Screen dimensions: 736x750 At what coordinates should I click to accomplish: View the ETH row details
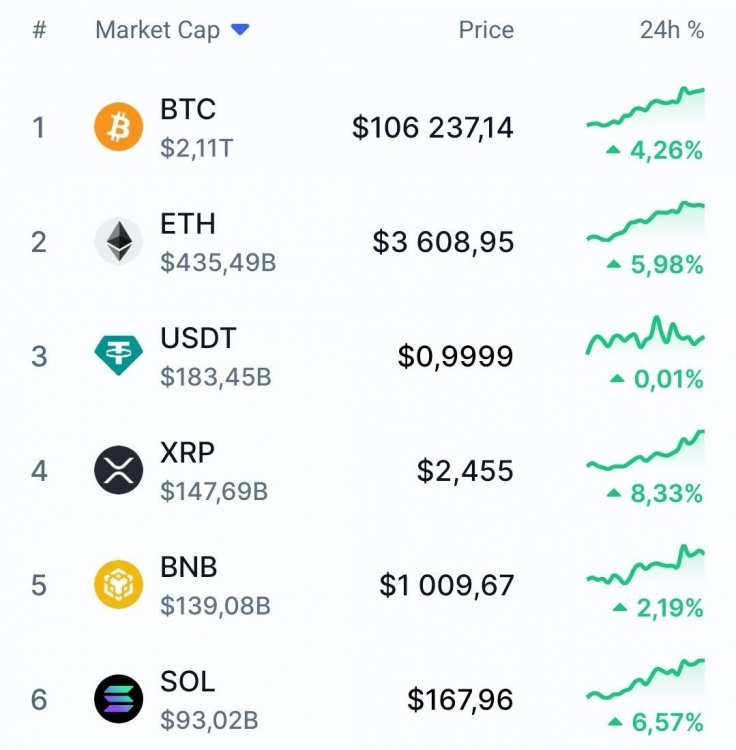188,223
